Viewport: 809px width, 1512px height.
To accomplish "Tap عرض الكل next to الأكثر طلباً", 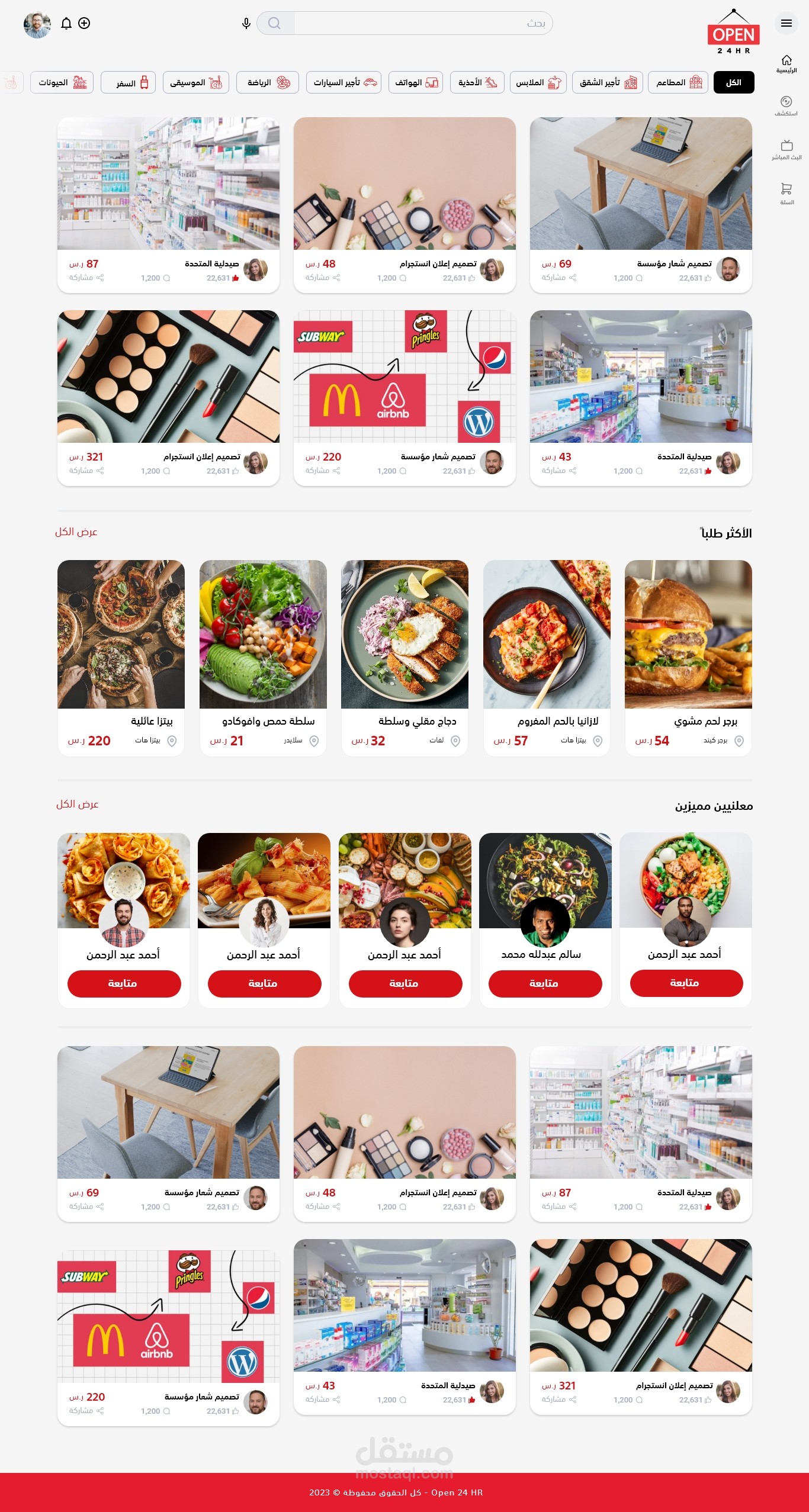I will [76, 532].
